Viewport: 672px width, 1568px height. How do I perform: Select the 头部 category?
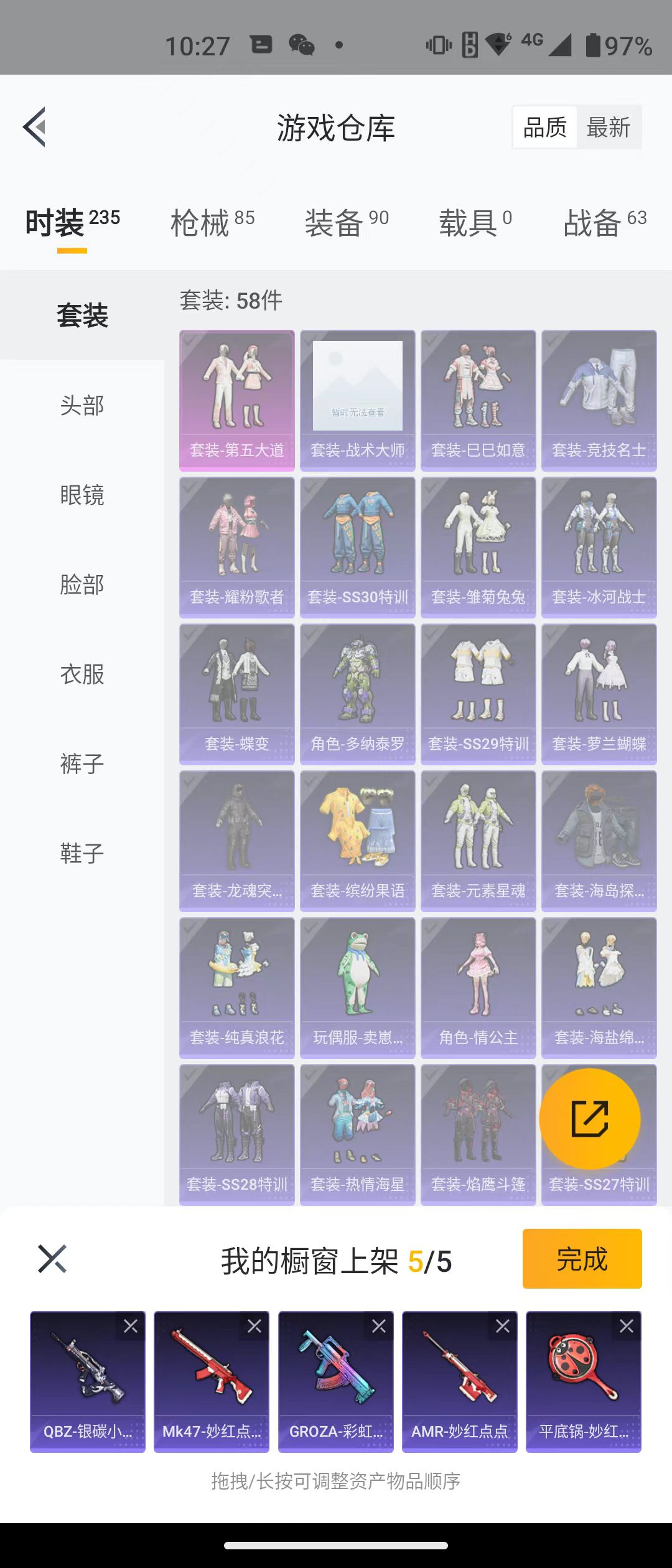pyautogui.click(x=82, y=406)
